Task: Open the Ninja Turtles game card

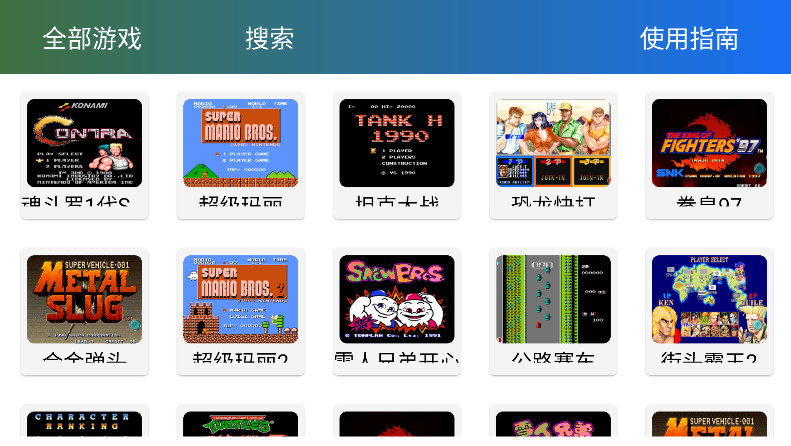Action: click(241, 424)
